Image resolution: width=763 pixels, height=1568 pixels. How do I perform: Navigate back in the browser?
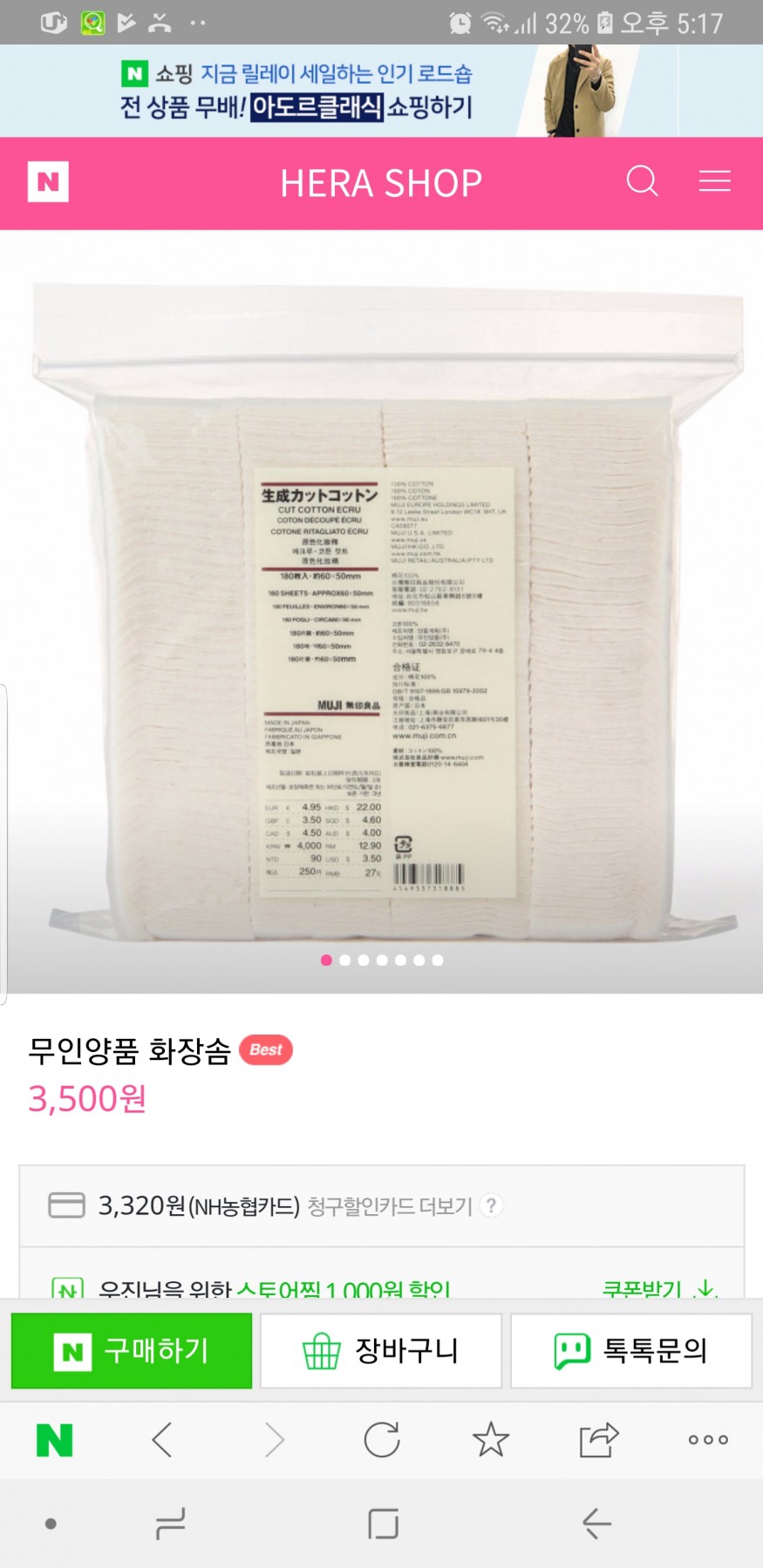tap(162, 1440)
